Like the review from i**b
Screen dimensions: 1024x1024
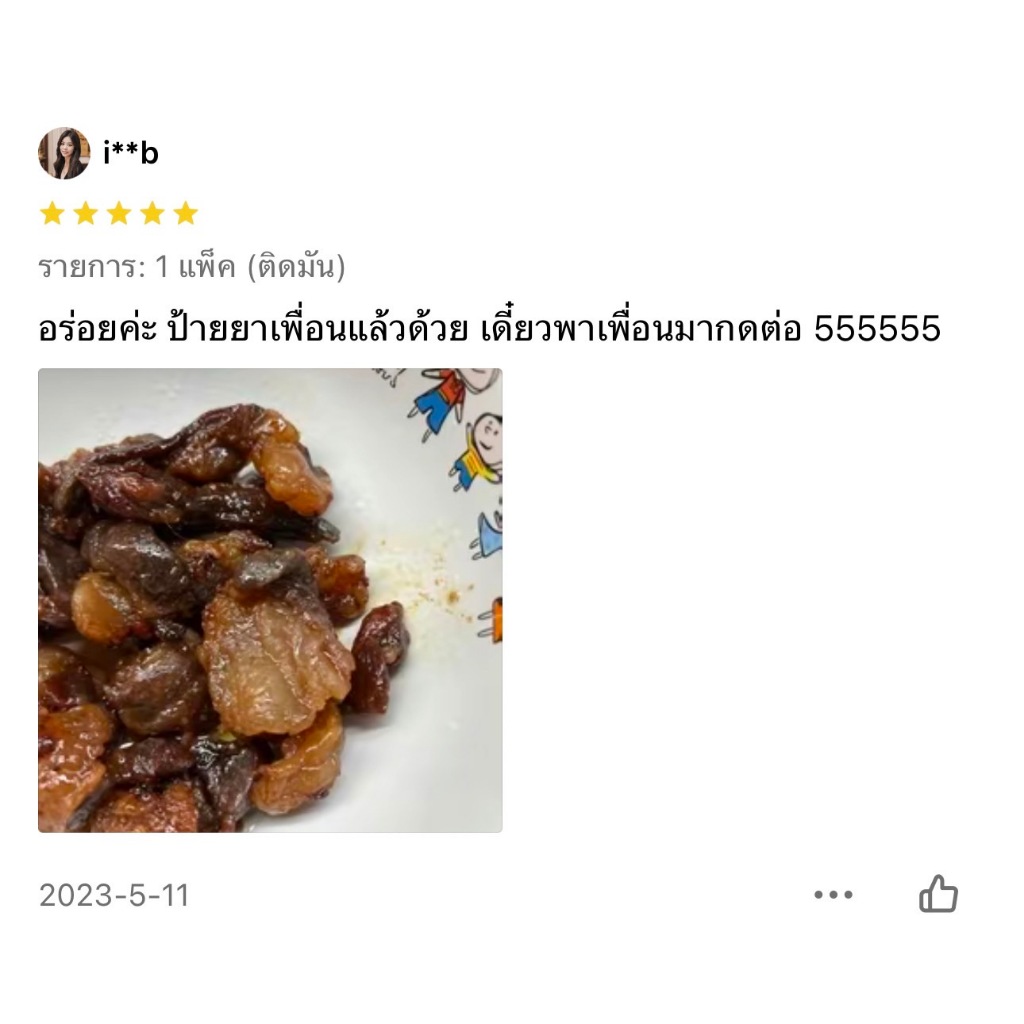point(938,894)
